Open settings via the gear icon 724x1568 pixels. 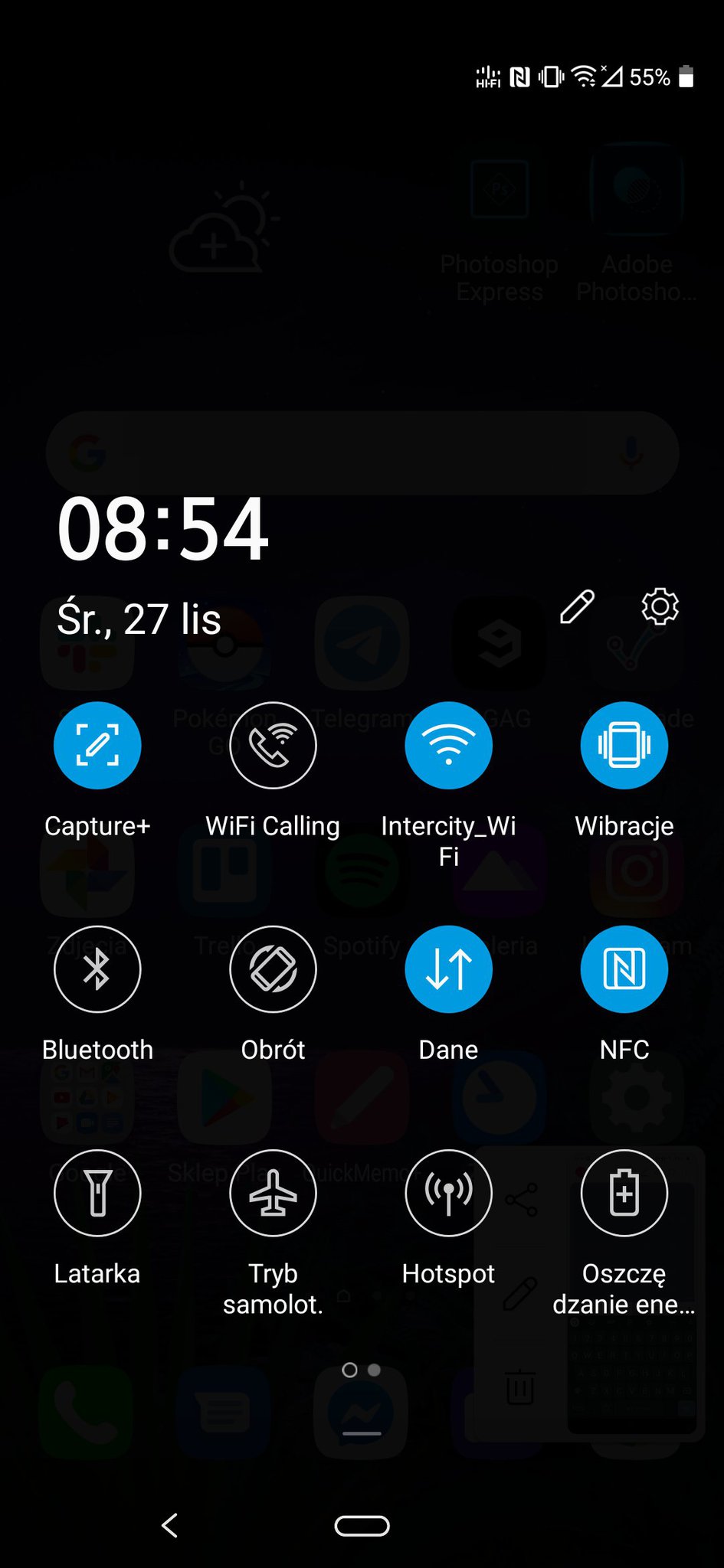pyautogui.click(x=660, y=607)
